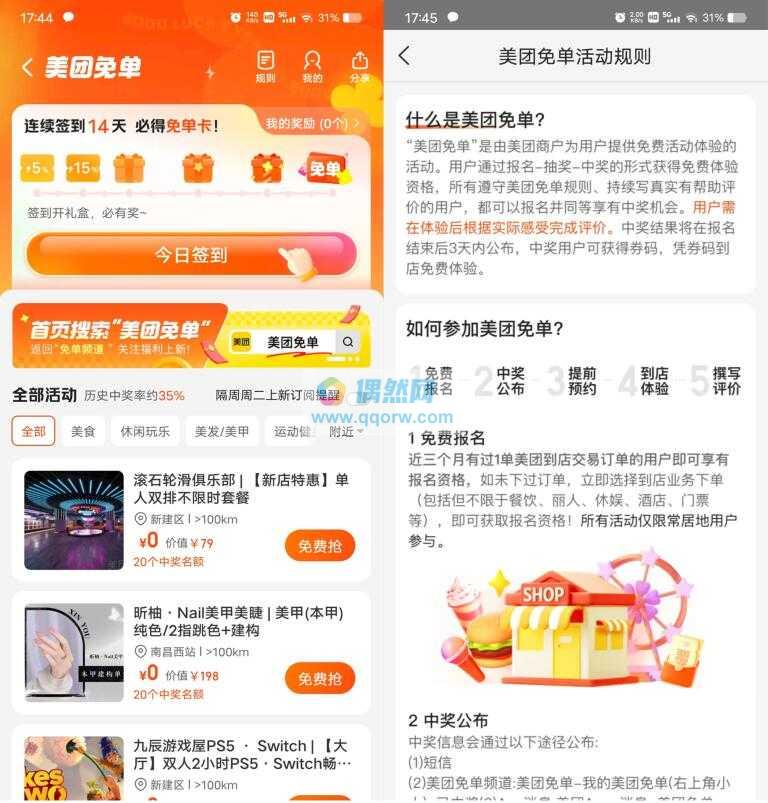The width and height of the screenshot is (768, 803).
Task: Select the 休闲玩乐 filter chip
Action: coord(145,431)
